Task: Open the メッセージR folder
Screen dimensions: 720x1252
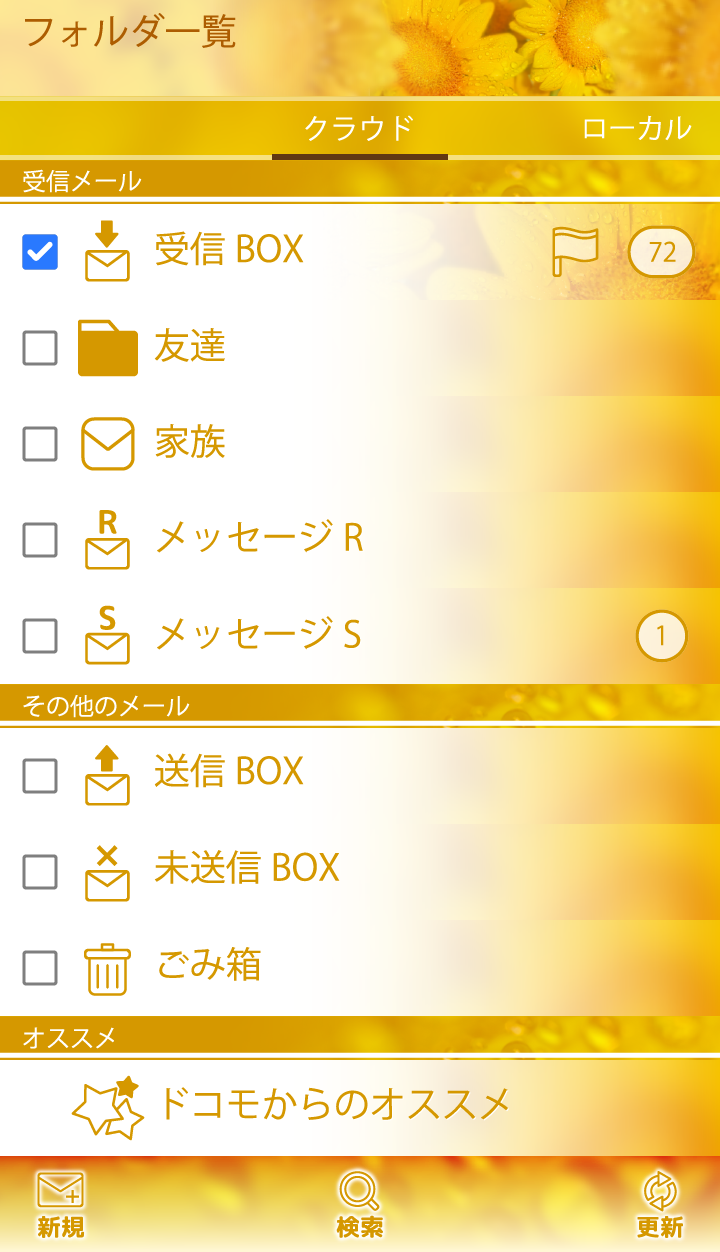Action: [x=259, y=539]
